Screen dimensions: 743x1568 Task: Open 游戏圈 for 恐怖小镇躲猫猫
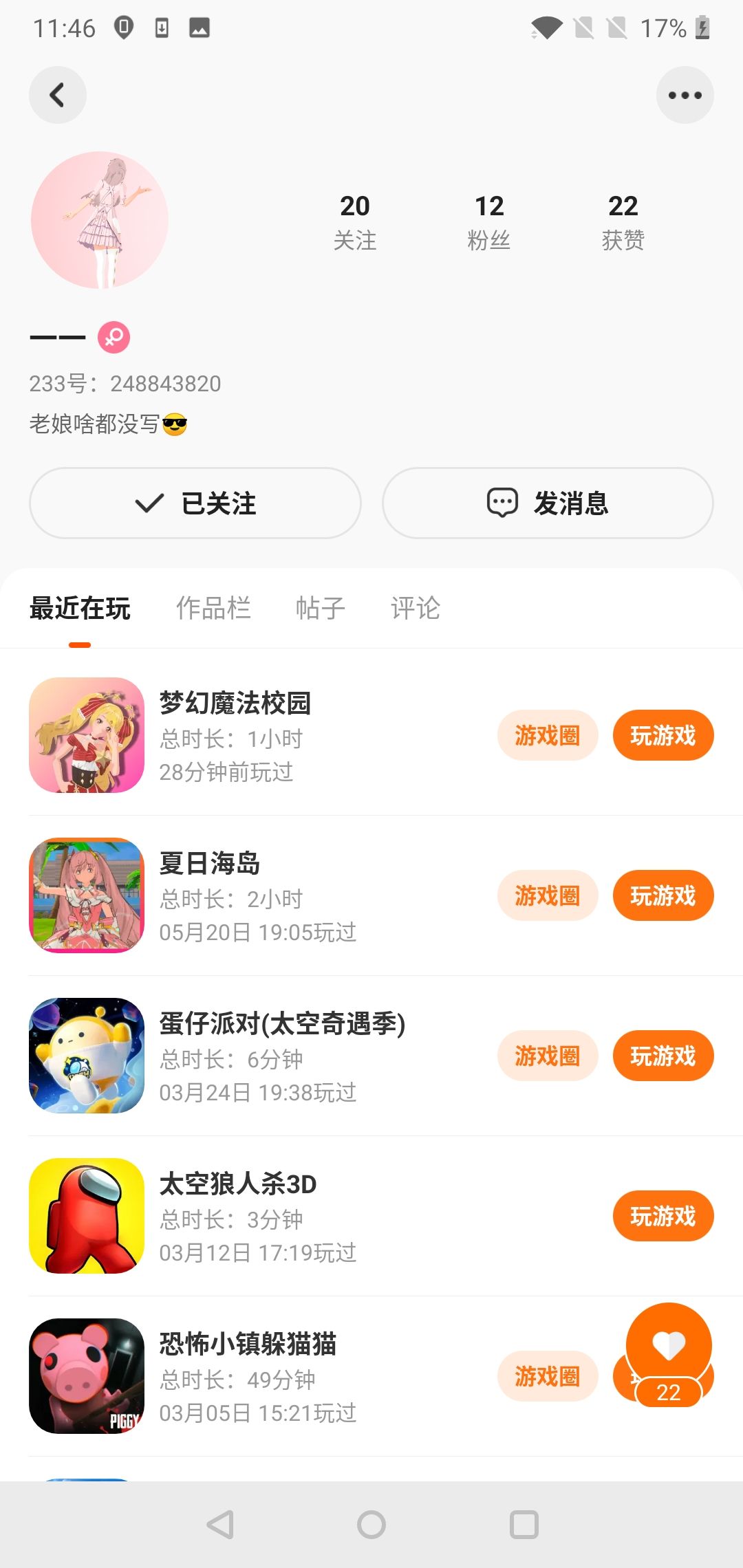click(548, 1376)
